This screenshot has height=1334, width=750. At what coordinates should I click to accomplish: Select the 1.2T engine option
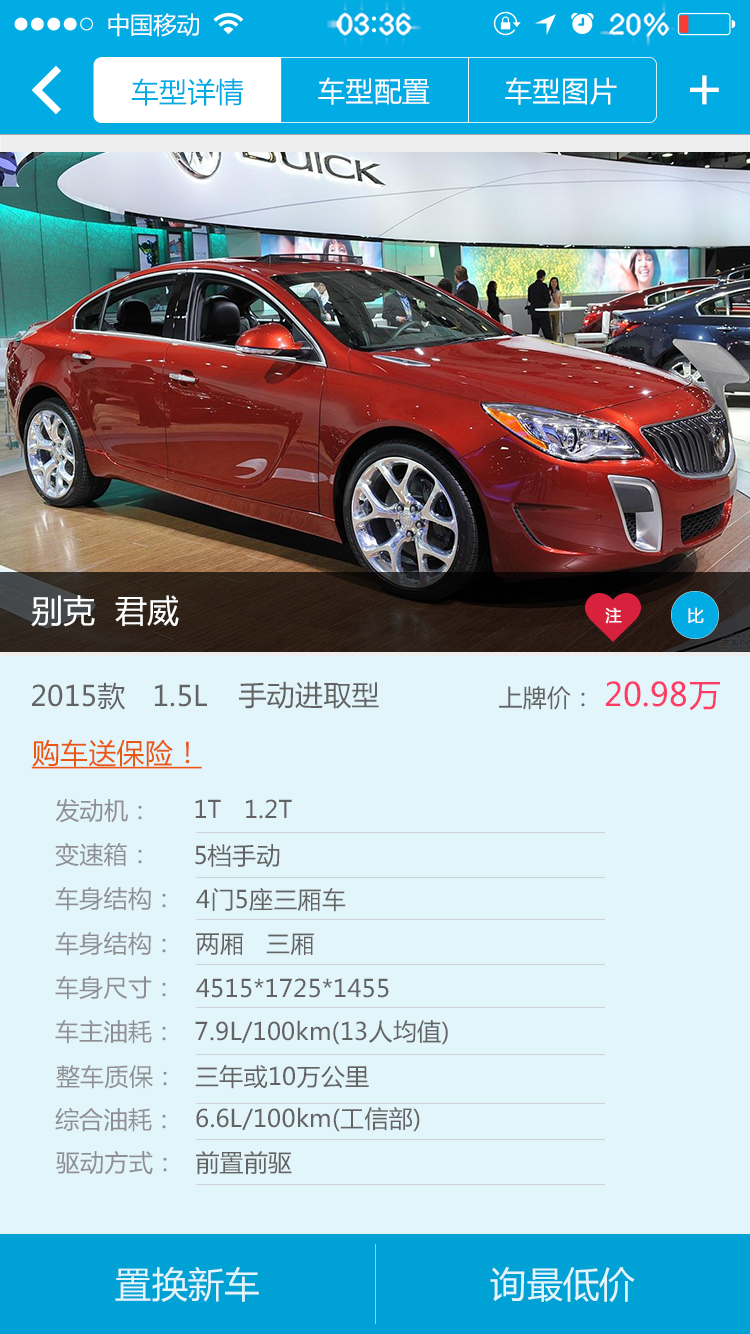coord(270,809)
